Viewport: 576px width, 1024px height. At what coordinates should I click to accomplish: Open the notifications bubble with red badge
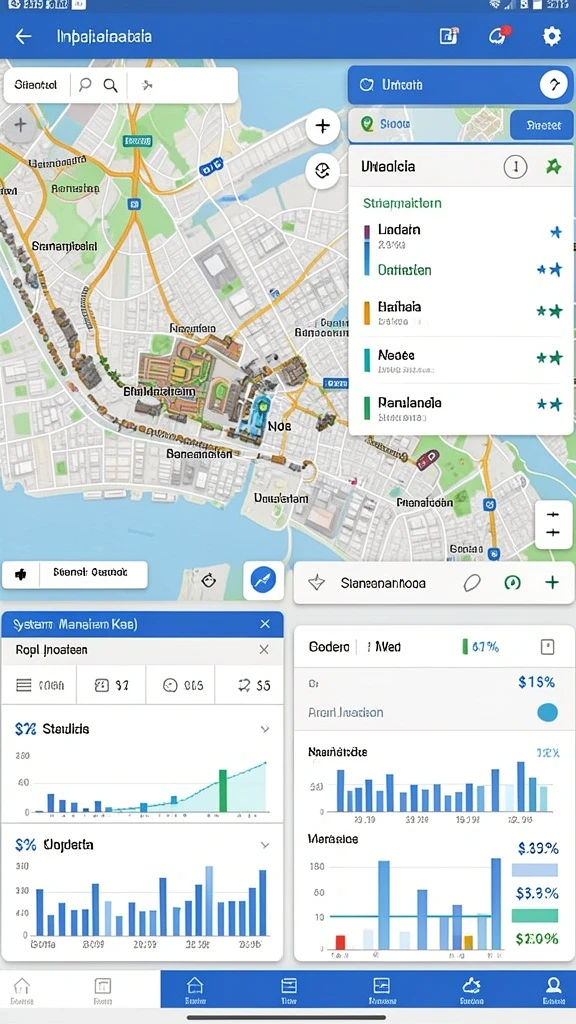[x=500, y=35]
